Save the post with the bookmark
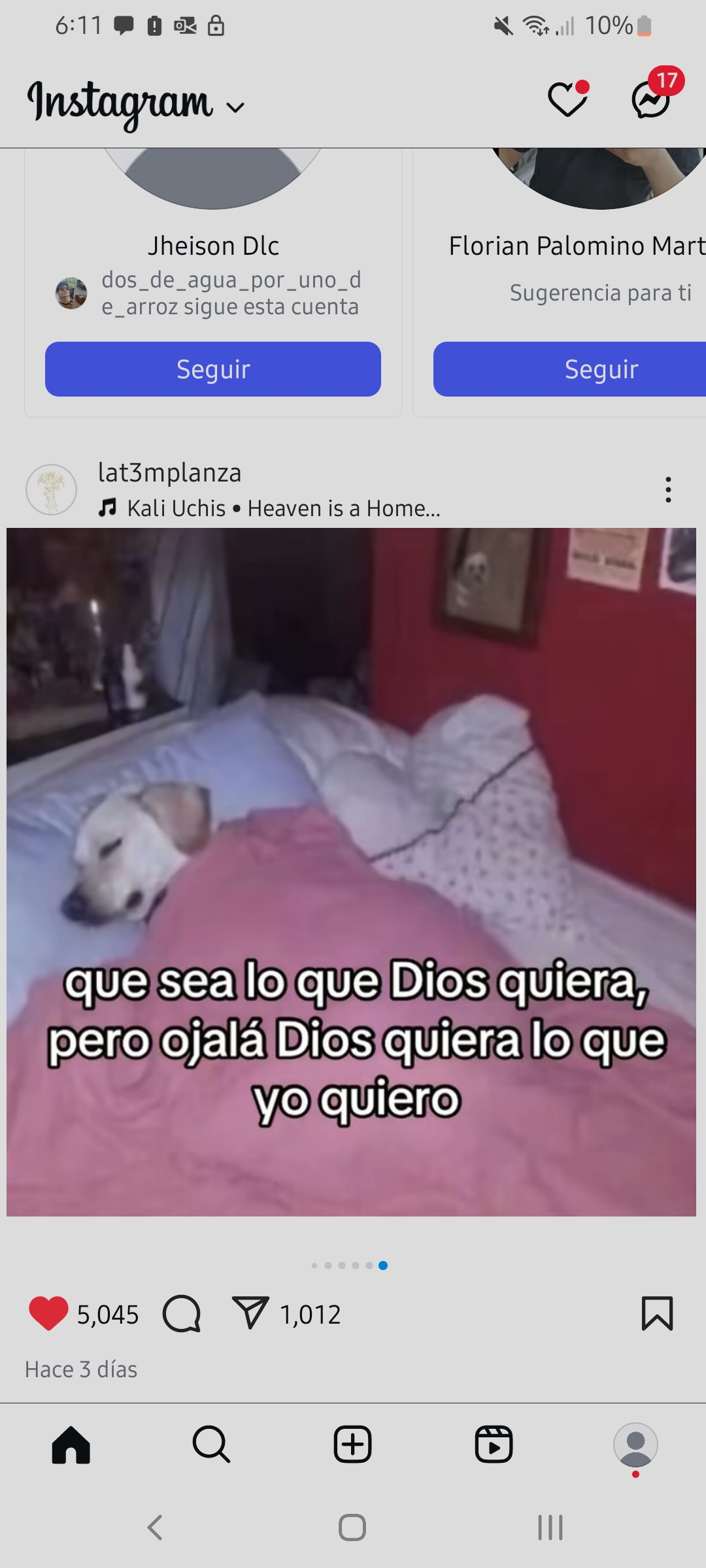 [x=657, y=1313]
